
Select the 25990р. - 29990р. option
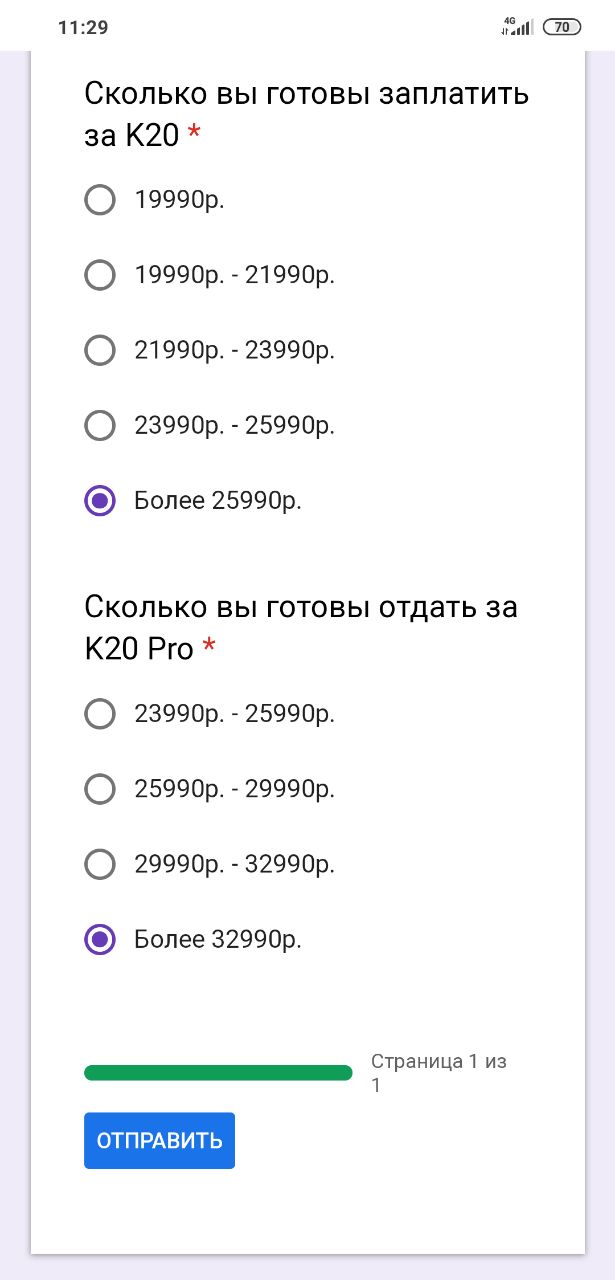(x=100, y=789)
